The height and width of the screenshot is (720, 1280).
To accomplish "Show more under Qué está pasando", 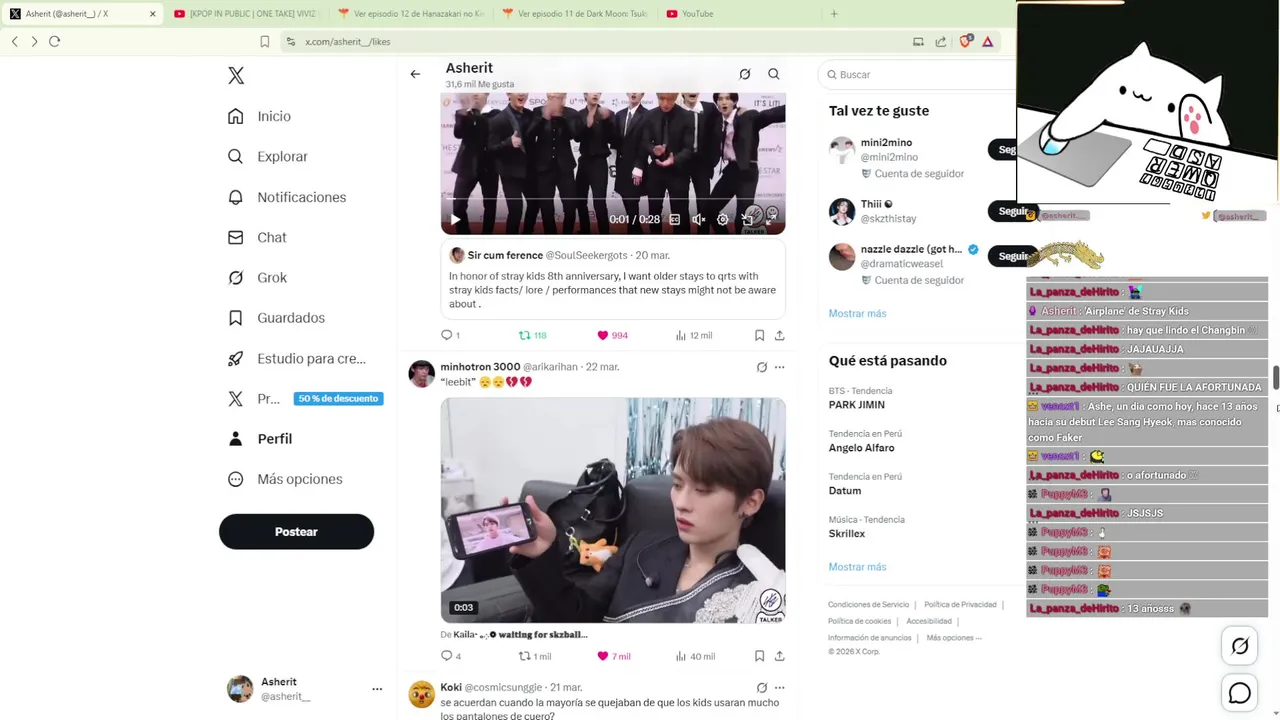I will pos(857,567).
